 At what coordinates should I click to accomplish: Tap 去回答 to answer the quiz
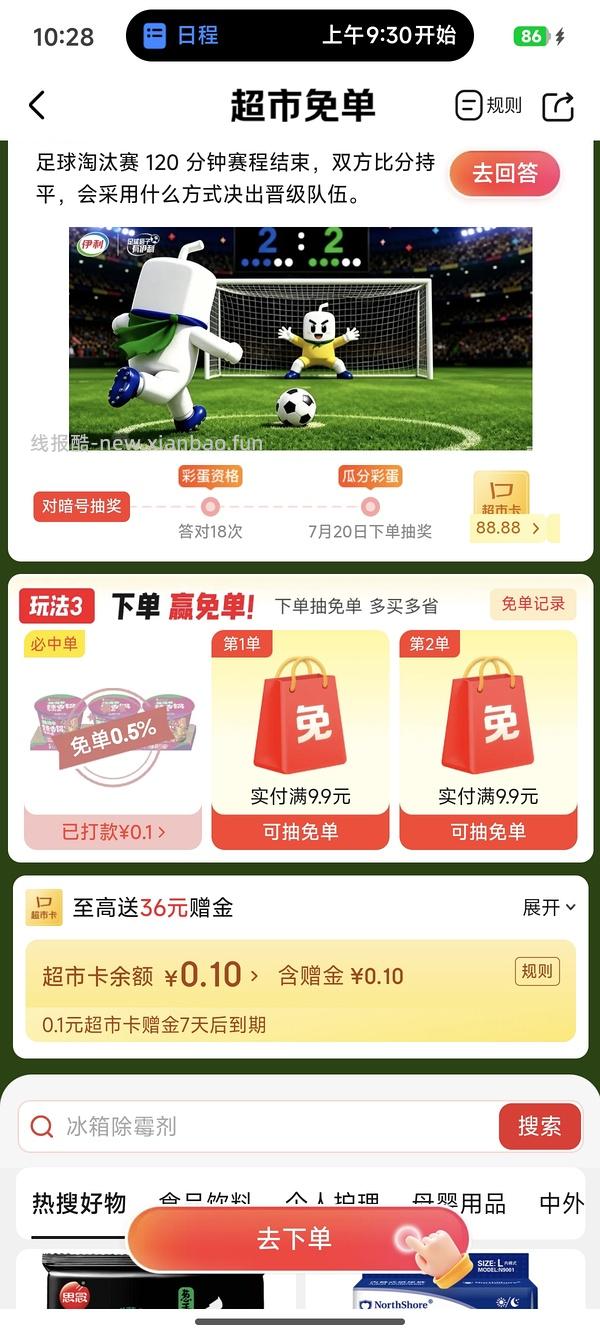[504, 173]
